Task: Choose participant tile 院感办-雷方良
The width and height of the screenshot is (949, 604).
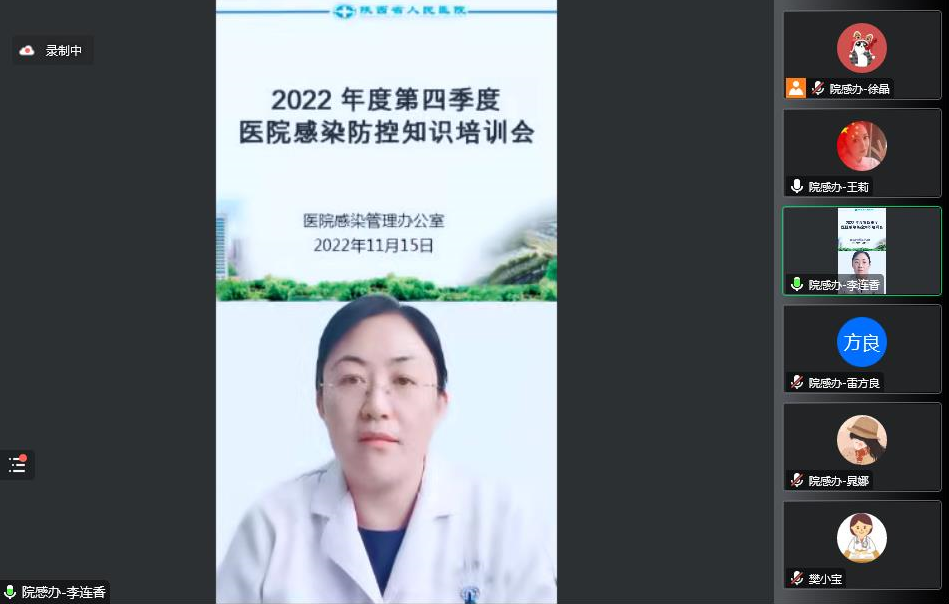Action: coord(861,348)
